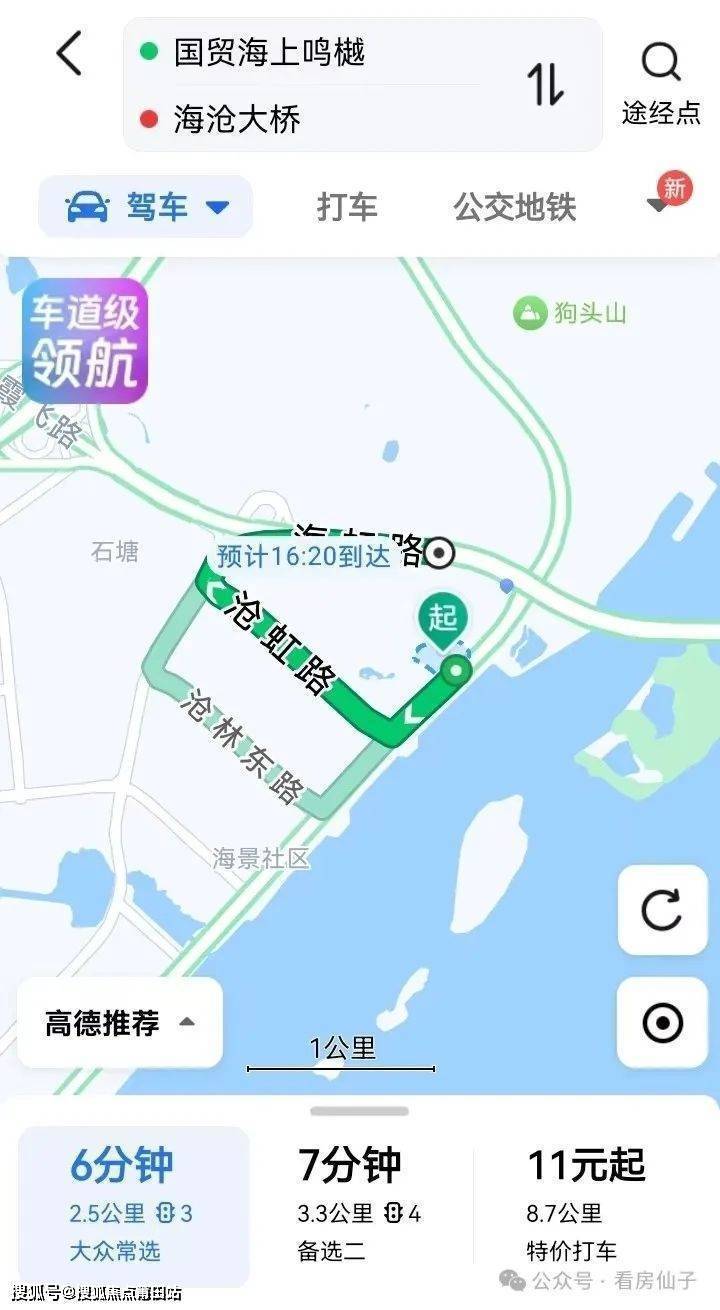Image resolution: width=720 pixels, height=1310 pixels.
Task: Refresh the route with the reload button
Action: (661, 910)
